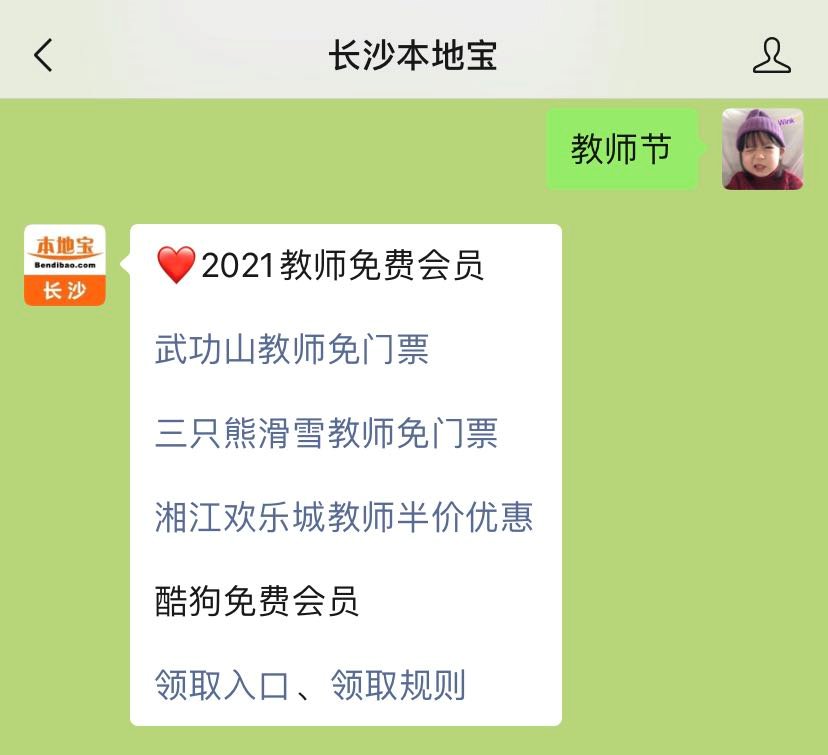Open 三只熊滑雪教师免门票 link
This screenshot has width=828, height=755.
click(x=326, y=434)
